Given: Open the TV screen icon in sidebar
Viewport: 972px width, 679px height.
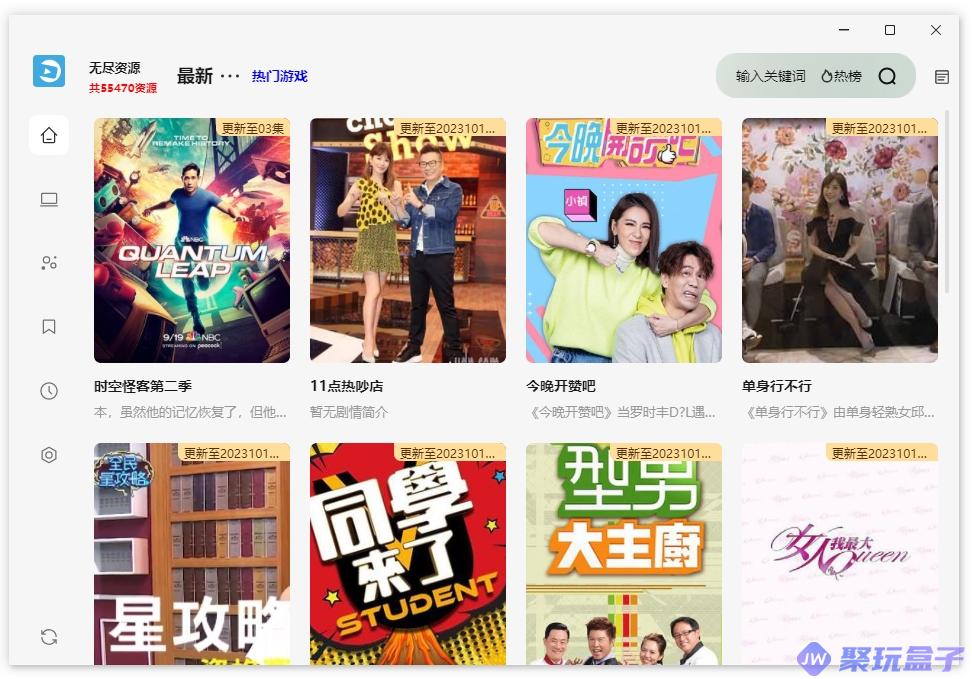Looking at the screenshot, I should pyautogui.click(x=49, y=199).
